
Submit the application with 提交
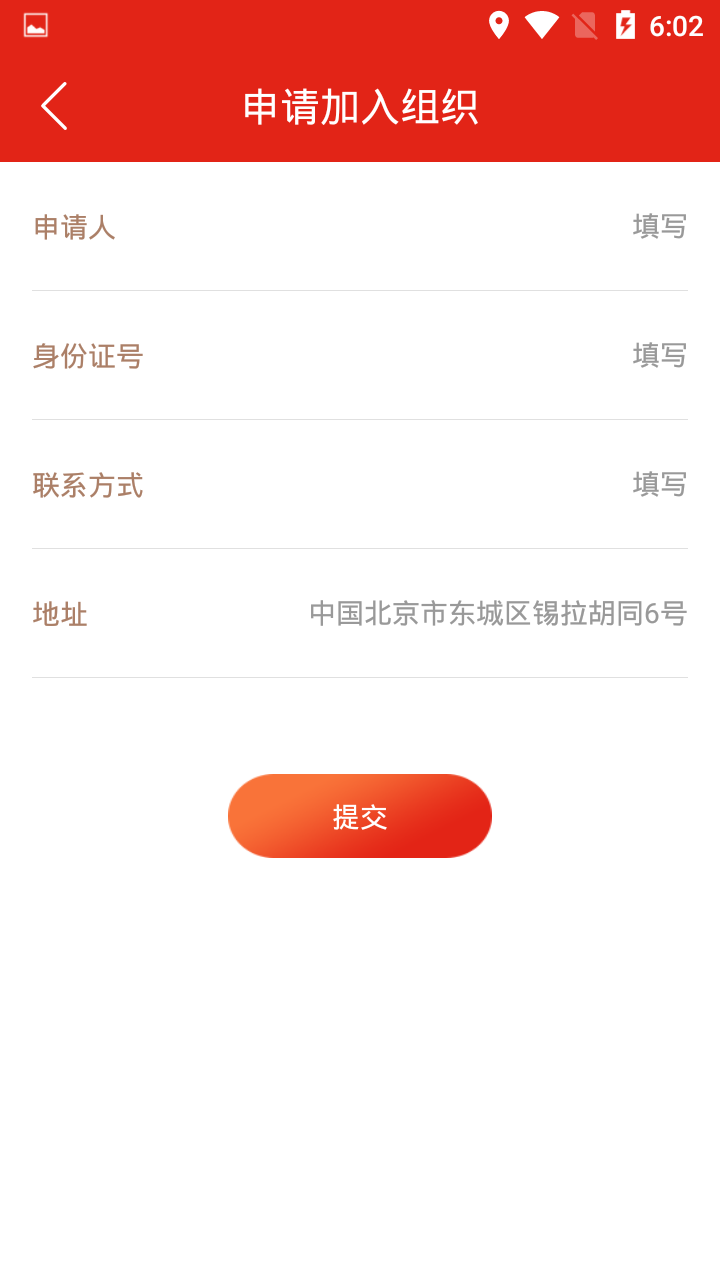point(360,816)
